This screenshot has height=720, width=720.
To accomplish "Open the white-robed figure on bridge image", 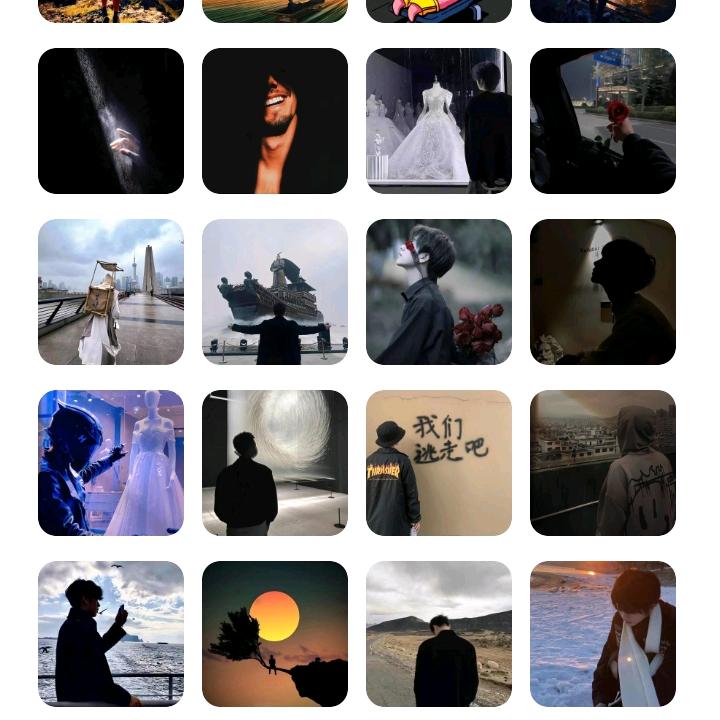I will [x=111, y=292].
